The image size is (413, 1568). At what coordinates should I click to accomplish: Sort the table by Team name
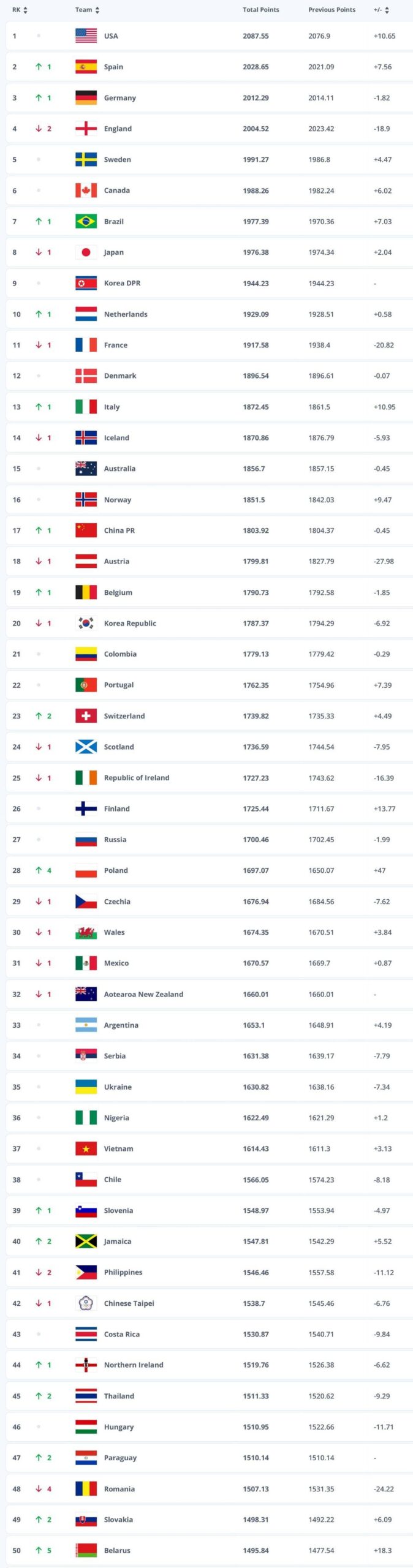tap(87, 10)
